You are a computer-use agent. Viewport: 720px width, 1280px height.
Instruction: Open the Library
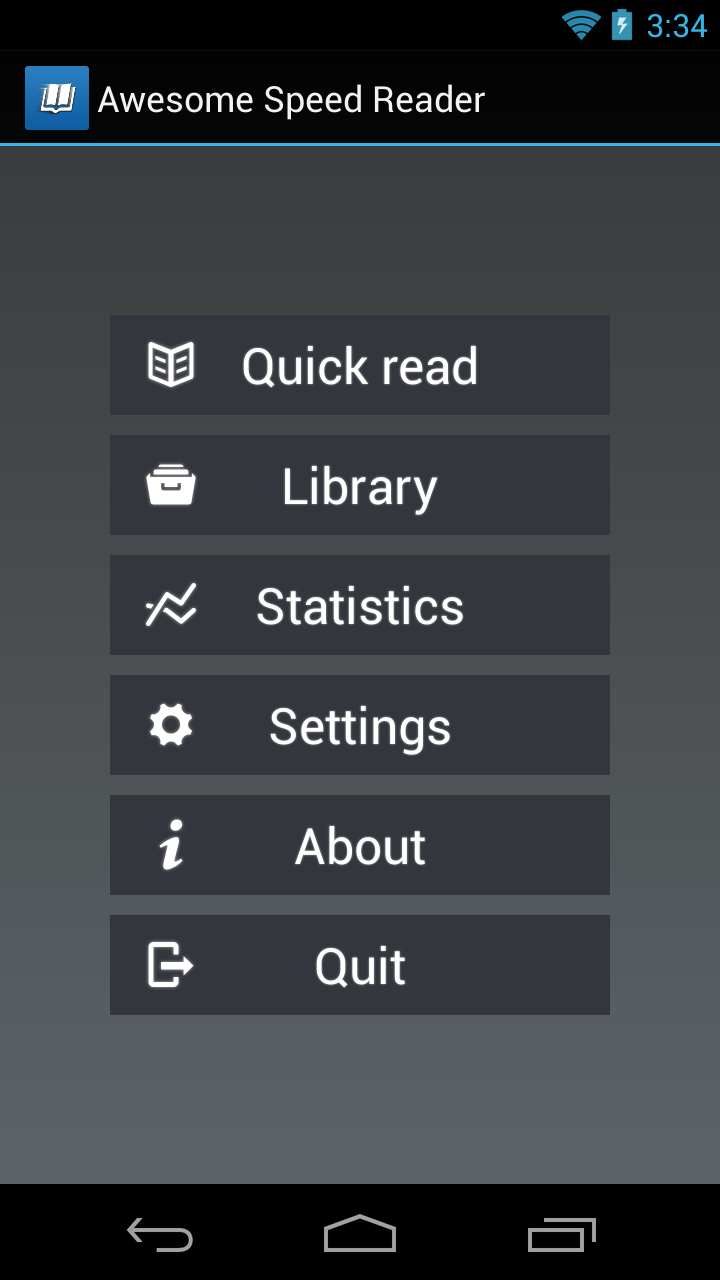tap(360, 484)
